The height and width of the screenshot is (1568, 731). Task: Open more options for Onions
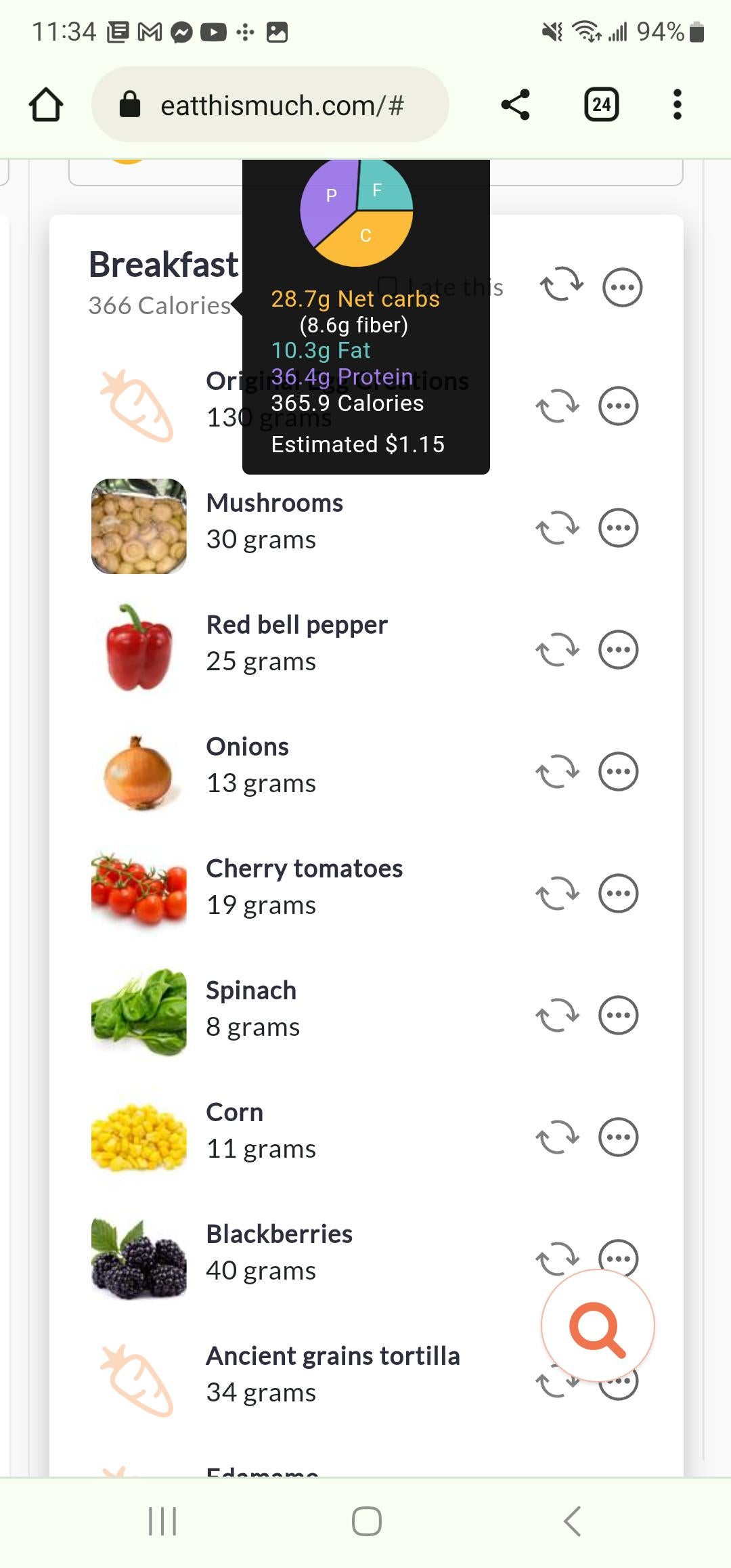pos(619,772)
